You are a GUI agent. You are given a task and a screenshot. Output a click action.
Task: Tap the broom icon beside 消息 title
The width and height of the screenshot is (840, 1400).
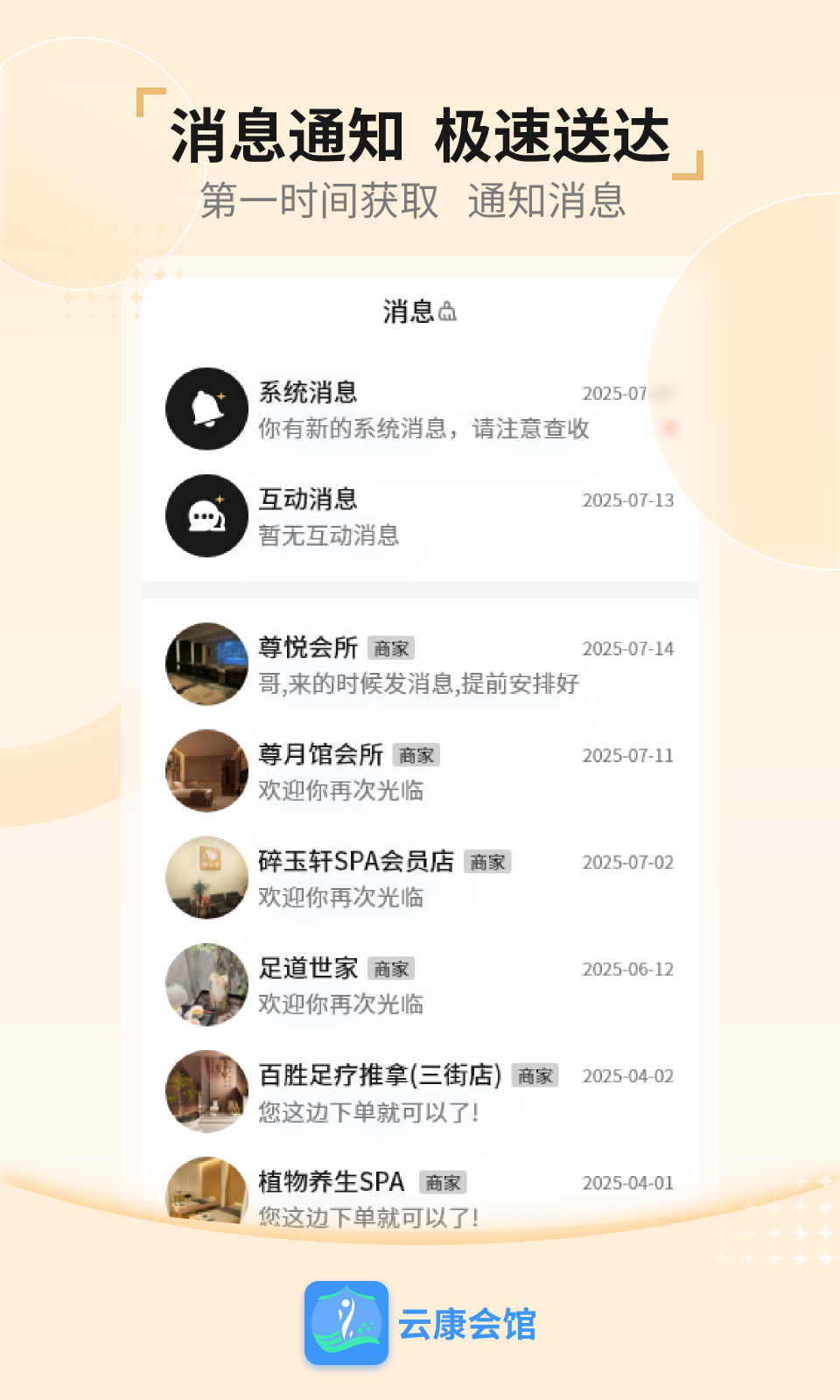coord(449,313)
